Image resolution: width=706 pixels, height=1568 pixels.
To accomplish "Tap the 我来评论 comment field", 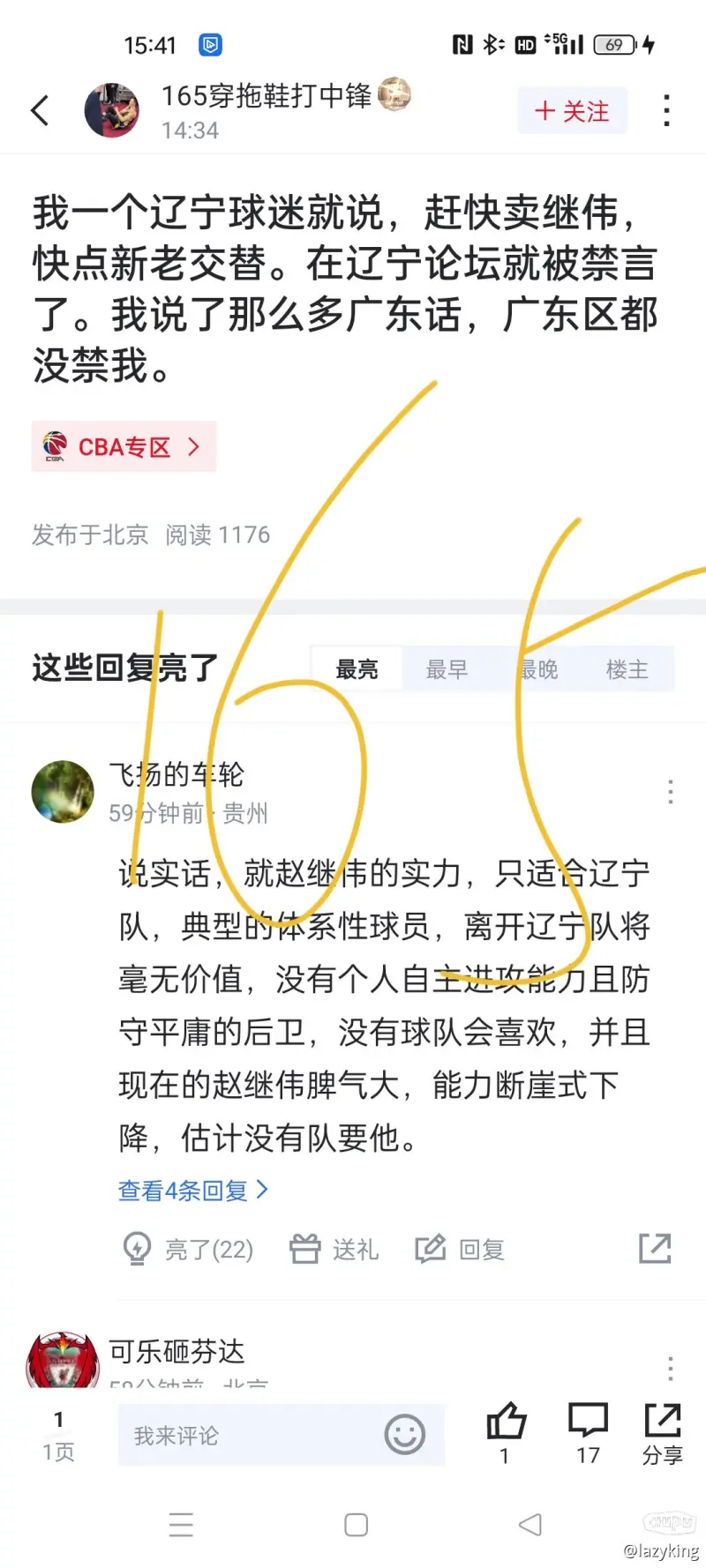I will [x=247, y=1436].
